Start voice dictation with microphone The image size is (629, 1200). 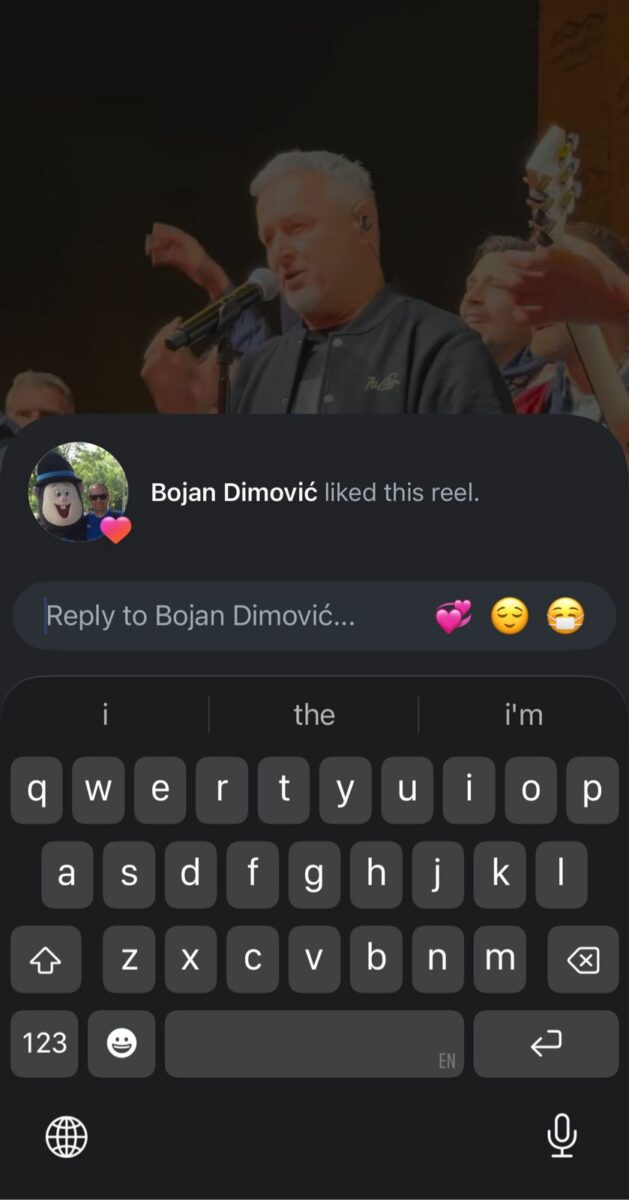[x=561, y=1137]
